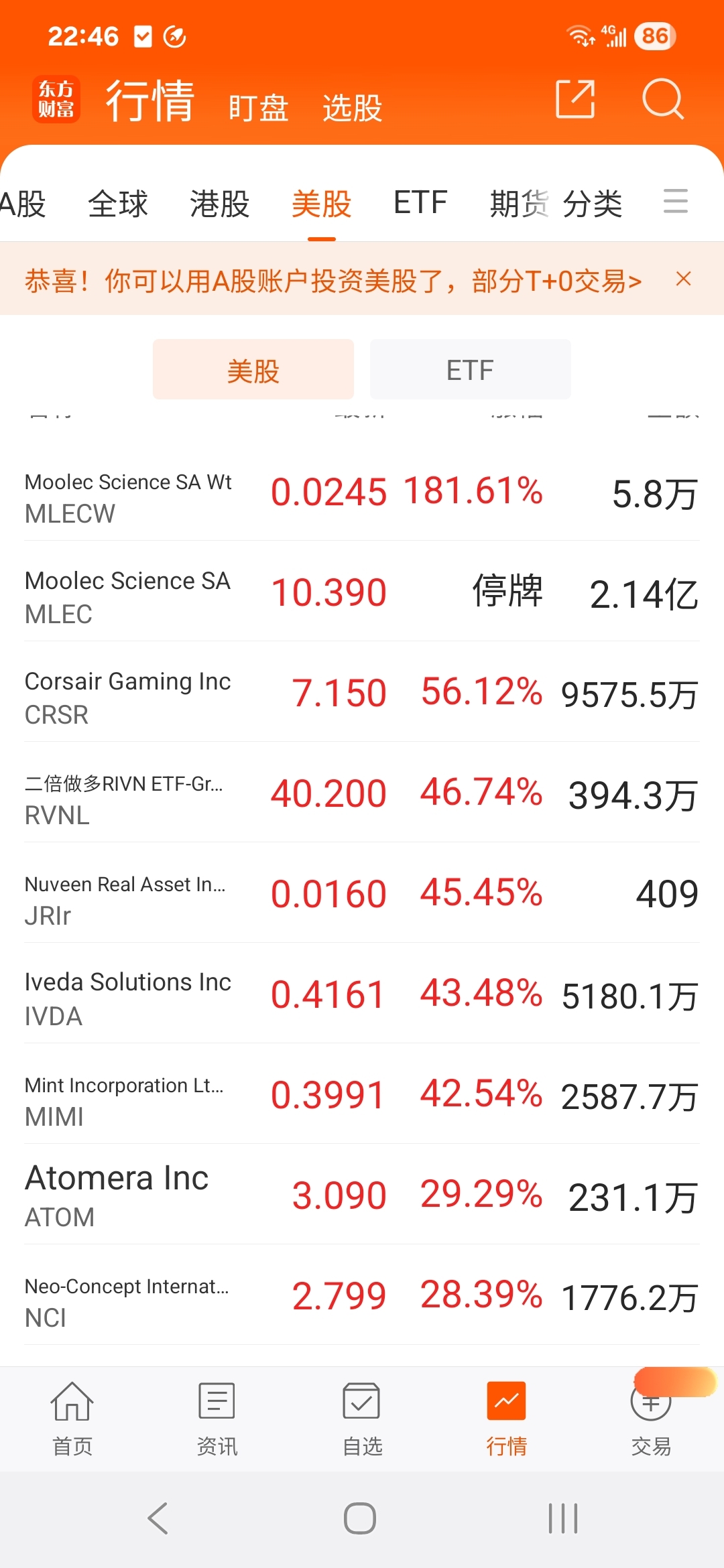Dismiss the A股账户 promotion banner
724x1568 pixels.
(x=683, y=278)
